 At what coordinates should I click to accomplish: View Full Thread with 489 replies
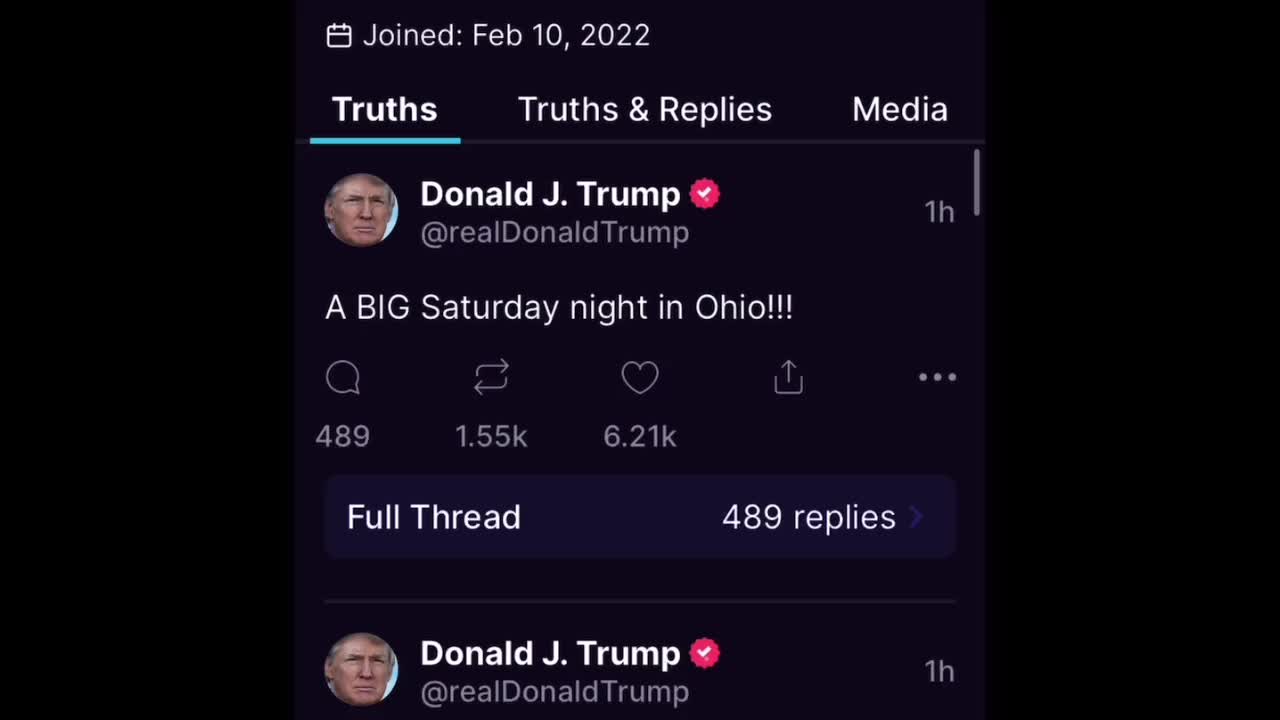point(639,517)
